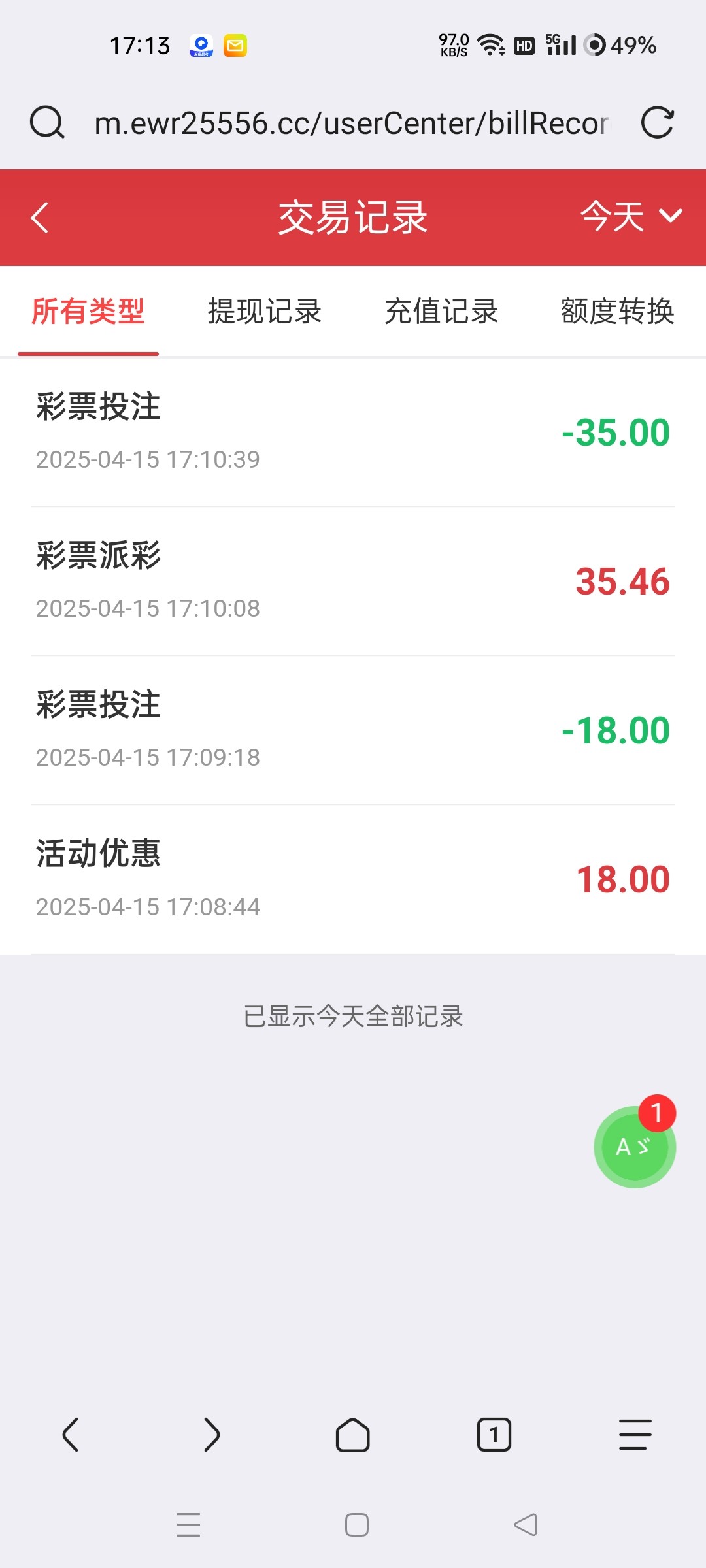The height and width of the screenshot is (1568, 706).
Task: Tap the system back triangle button
Action: pos(526,1525)
